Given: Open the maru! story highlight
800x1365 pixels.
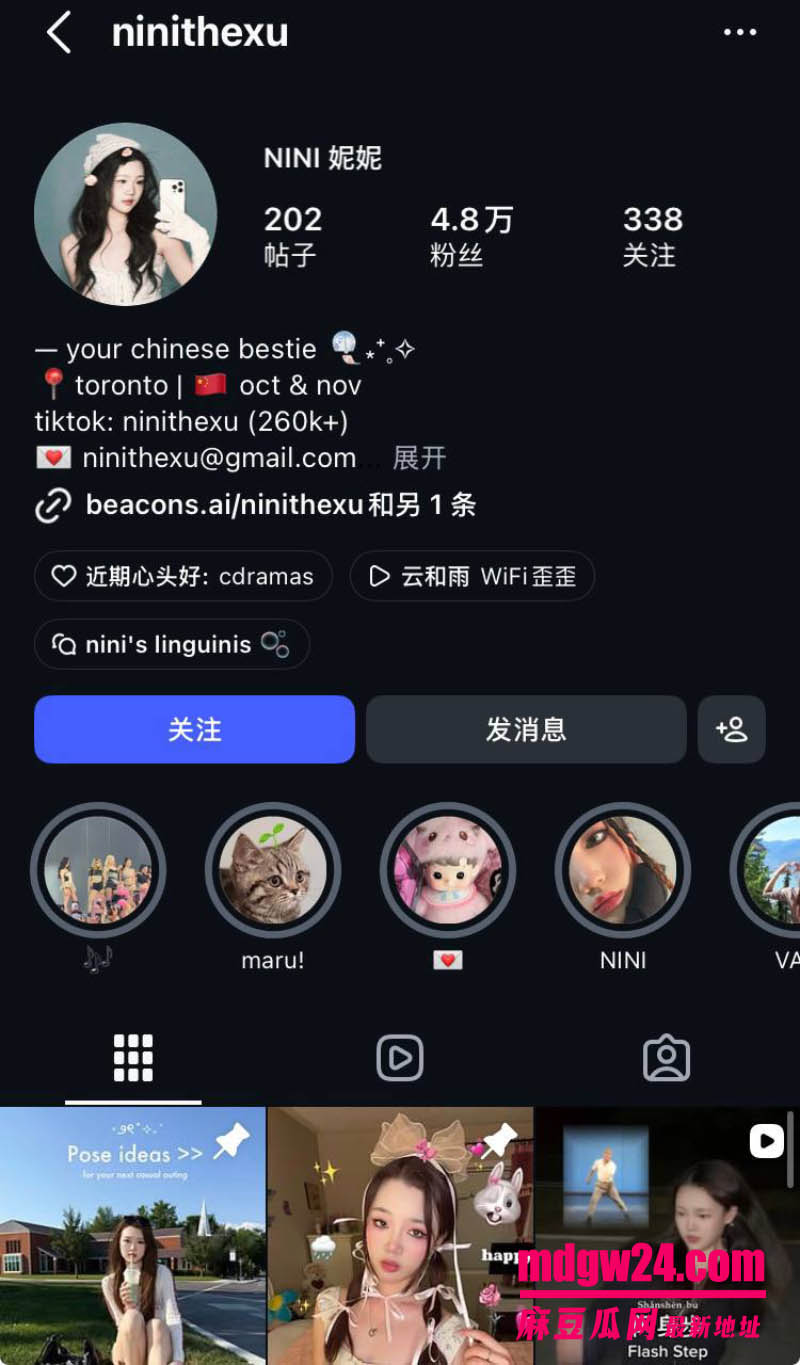Looking at the screenshot, I should point(273,870).
